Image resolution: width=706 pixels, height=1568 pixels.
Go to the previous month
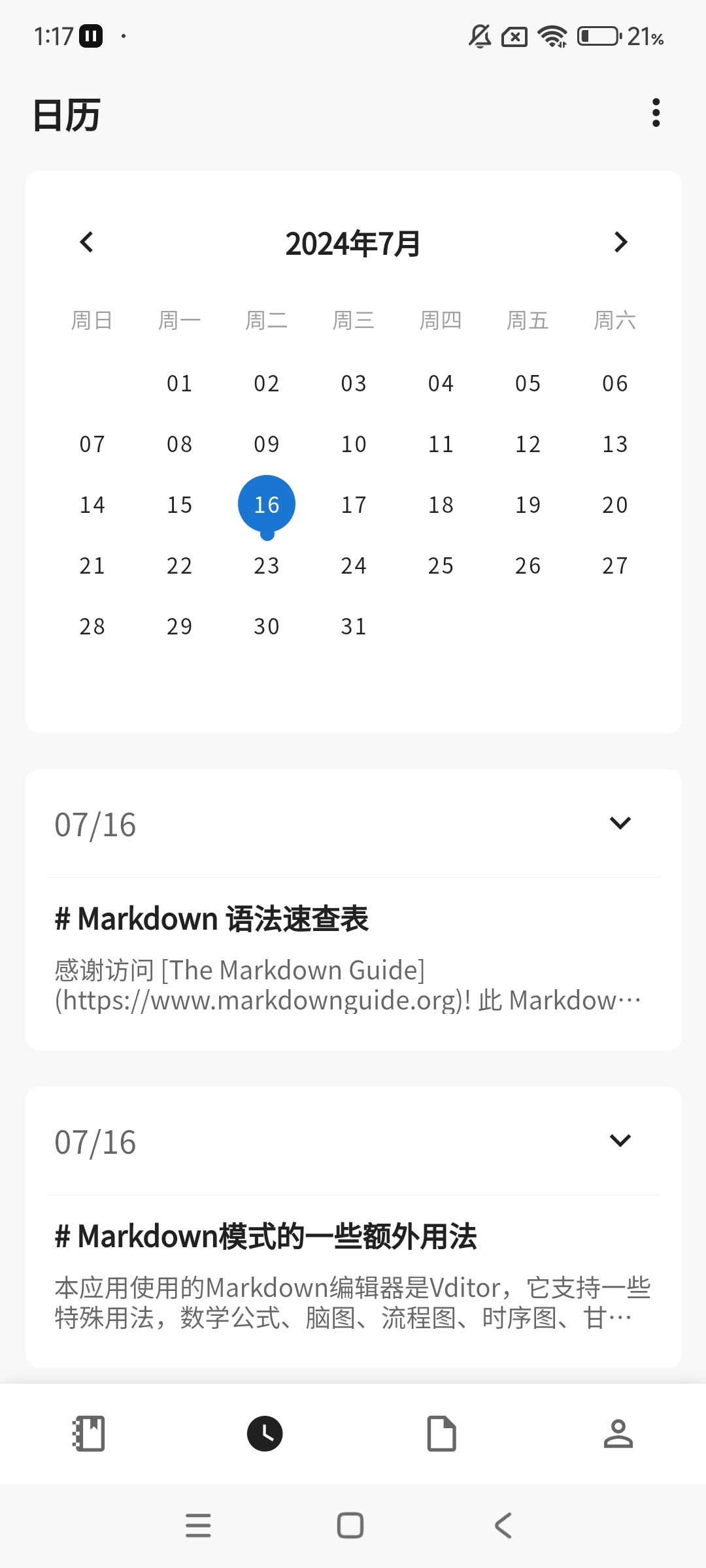pyautogui.click(x=87, y=242)
